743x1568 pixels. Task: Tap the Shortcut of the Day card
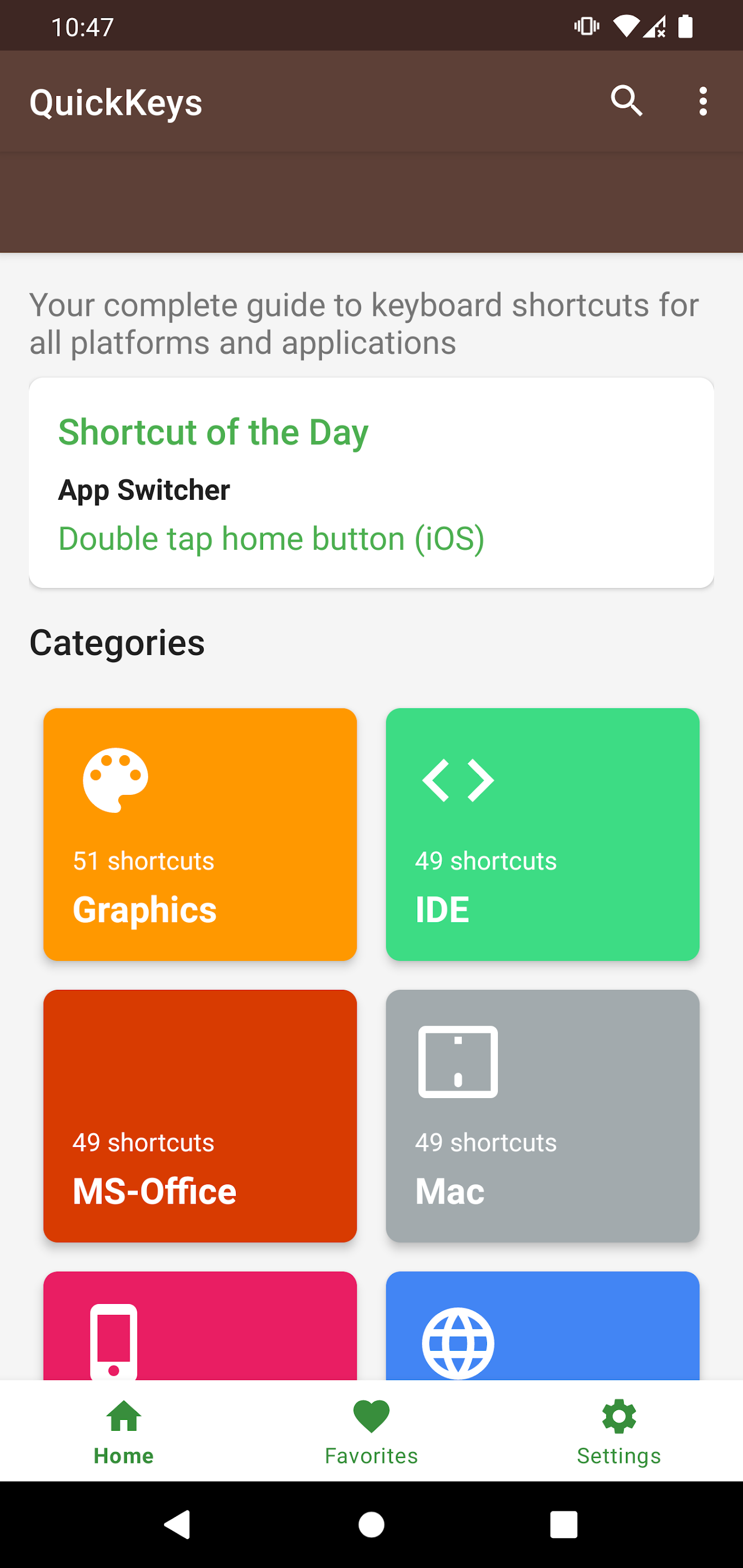pos(371,482)
